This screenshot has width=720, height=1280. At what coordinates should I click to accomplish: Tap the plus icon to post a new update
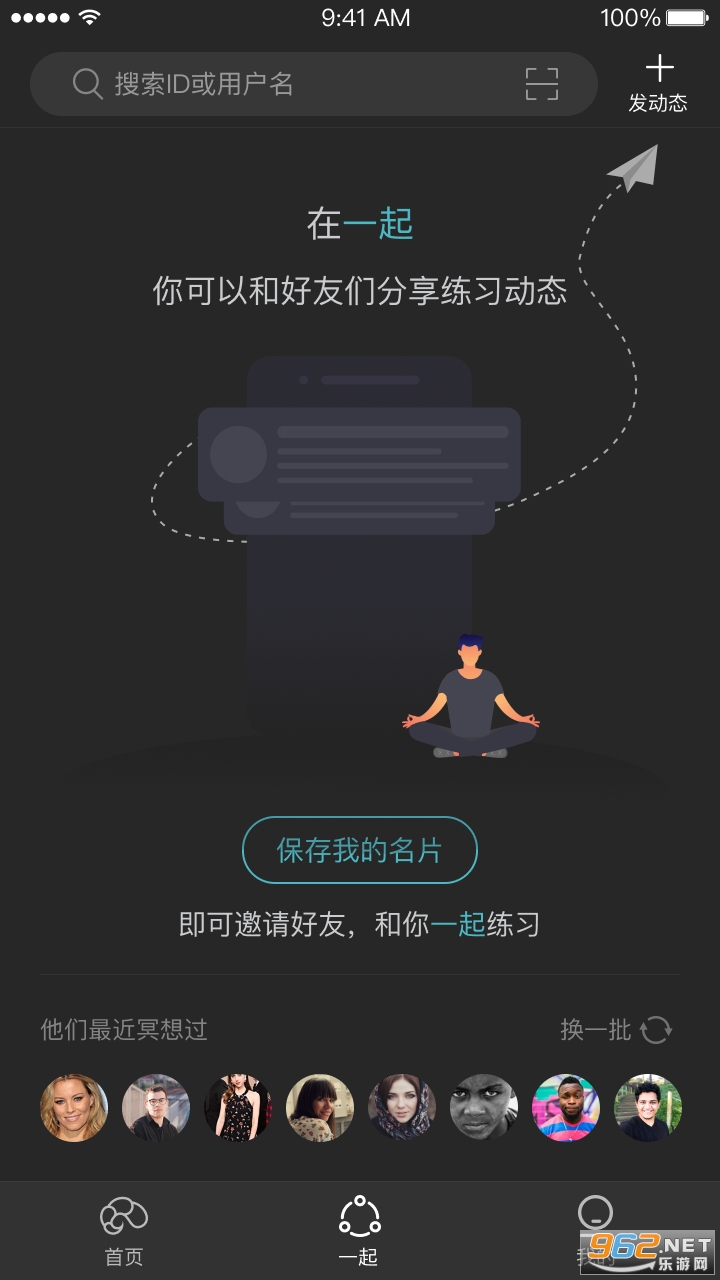[660, 67]
